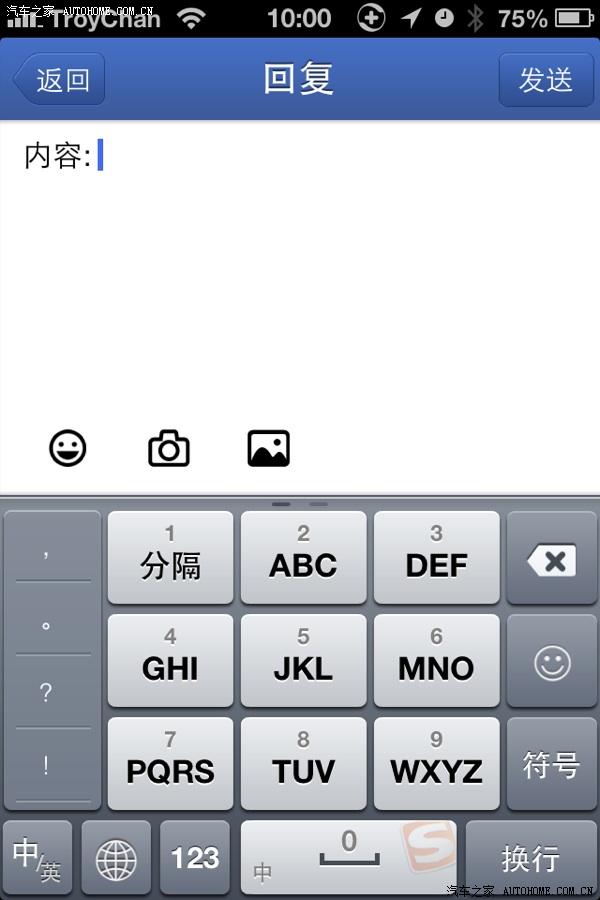
Task: Tap the 2 ABC key
Action: point(303,557)
